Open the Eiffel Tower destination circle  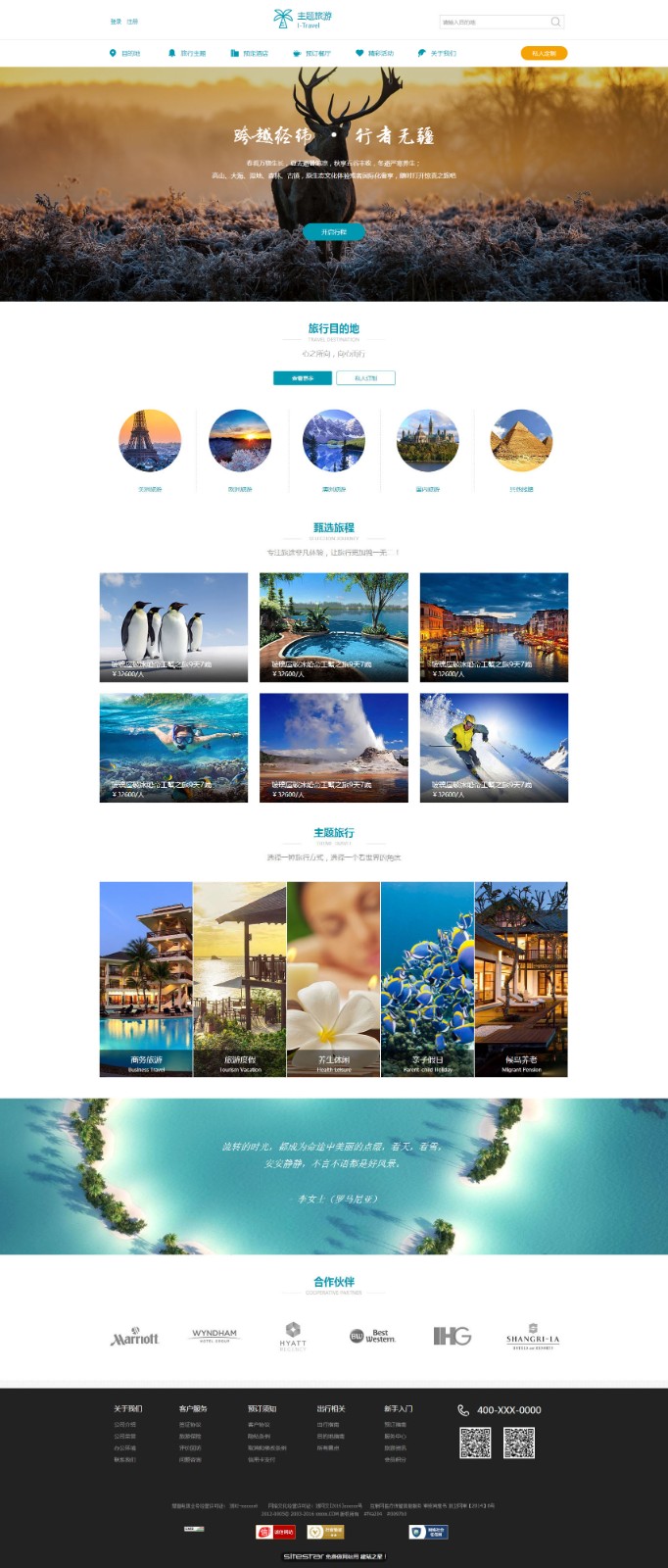150,441
